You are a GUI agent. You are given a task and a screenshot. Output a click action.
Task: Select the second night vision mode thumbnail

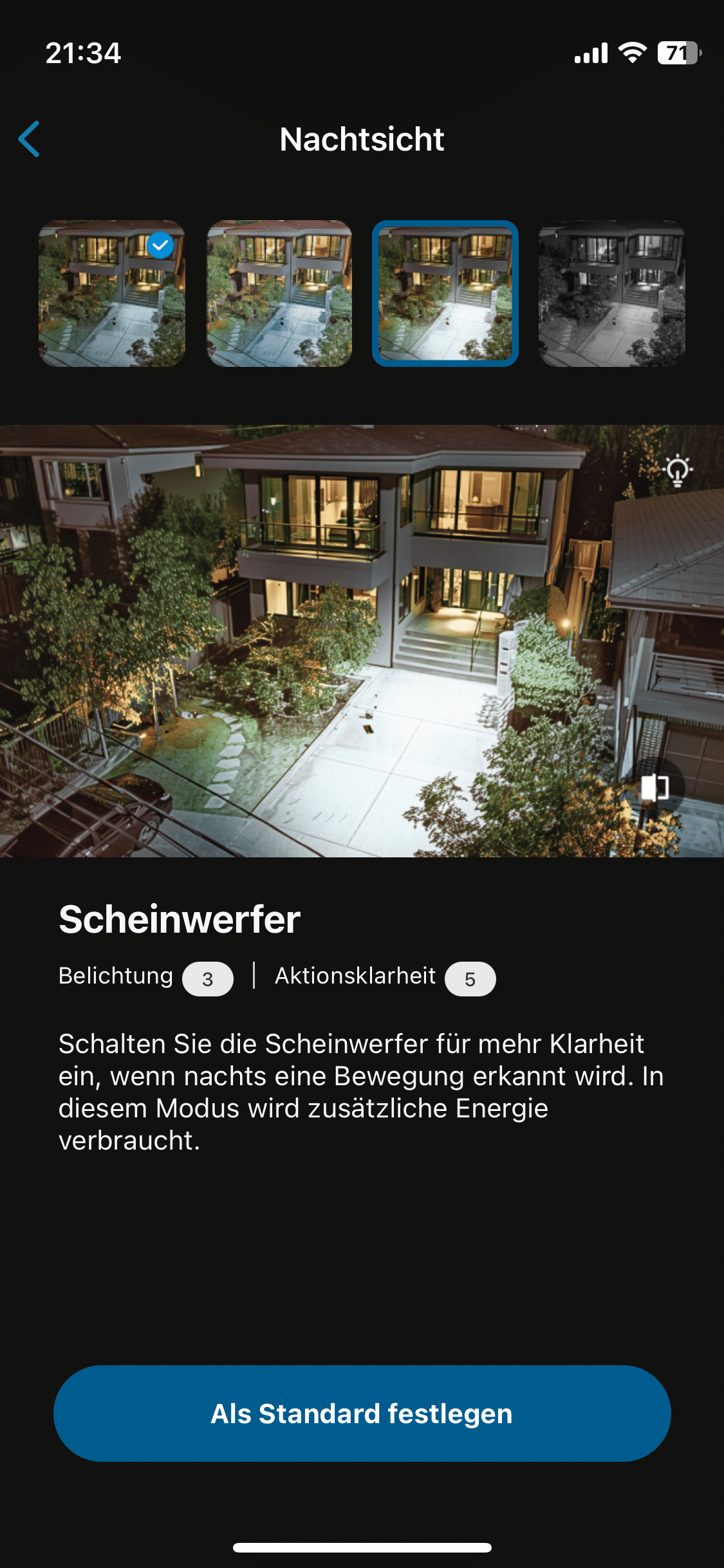279,294
